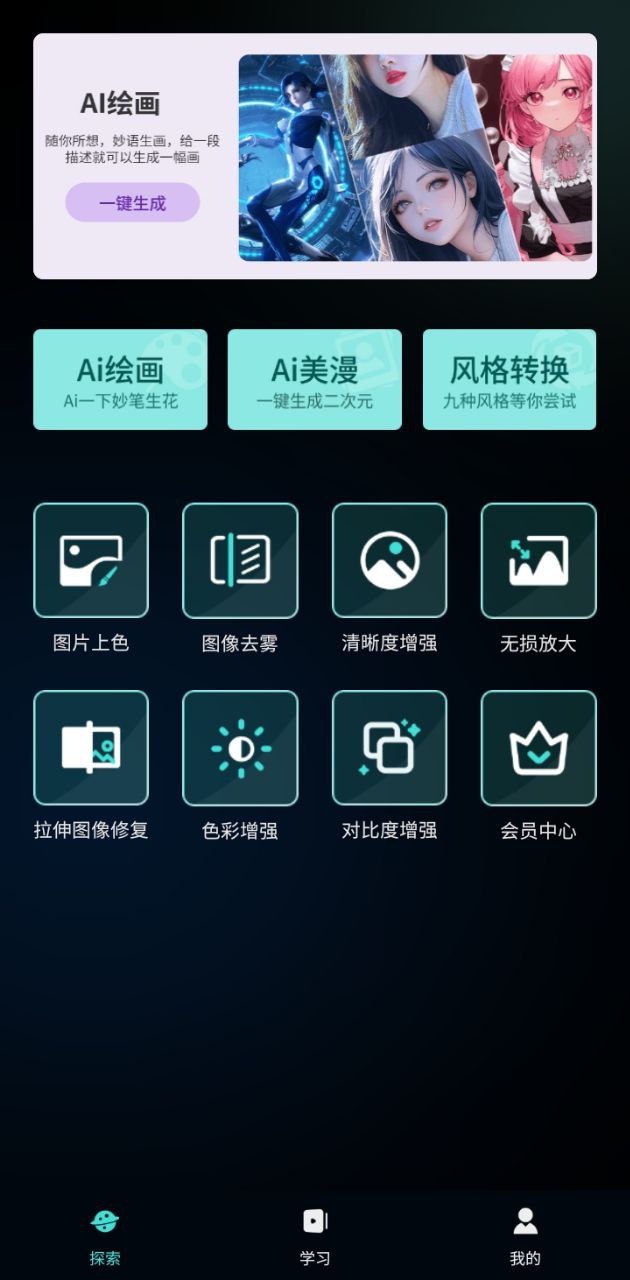Go to 会员中心
Image resolution: width=630 pixels, height=1280 pixels.
click(538, 748)
